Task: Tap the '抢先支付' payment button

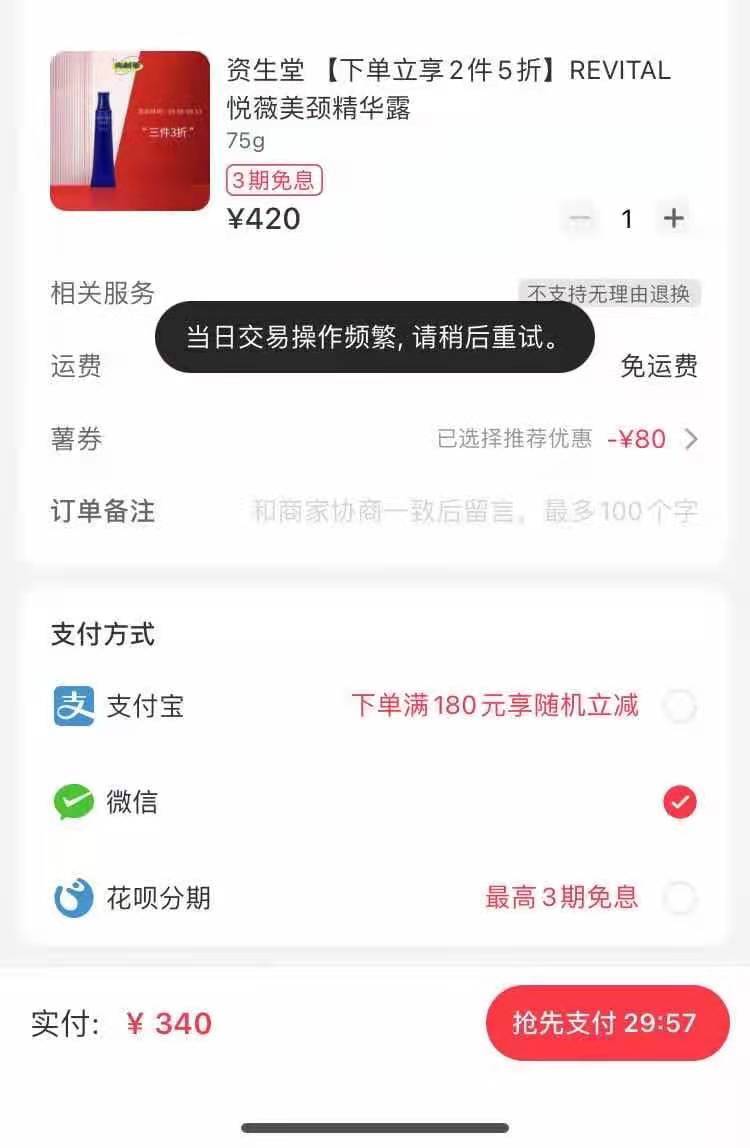Action: [x=607, y=1024]
